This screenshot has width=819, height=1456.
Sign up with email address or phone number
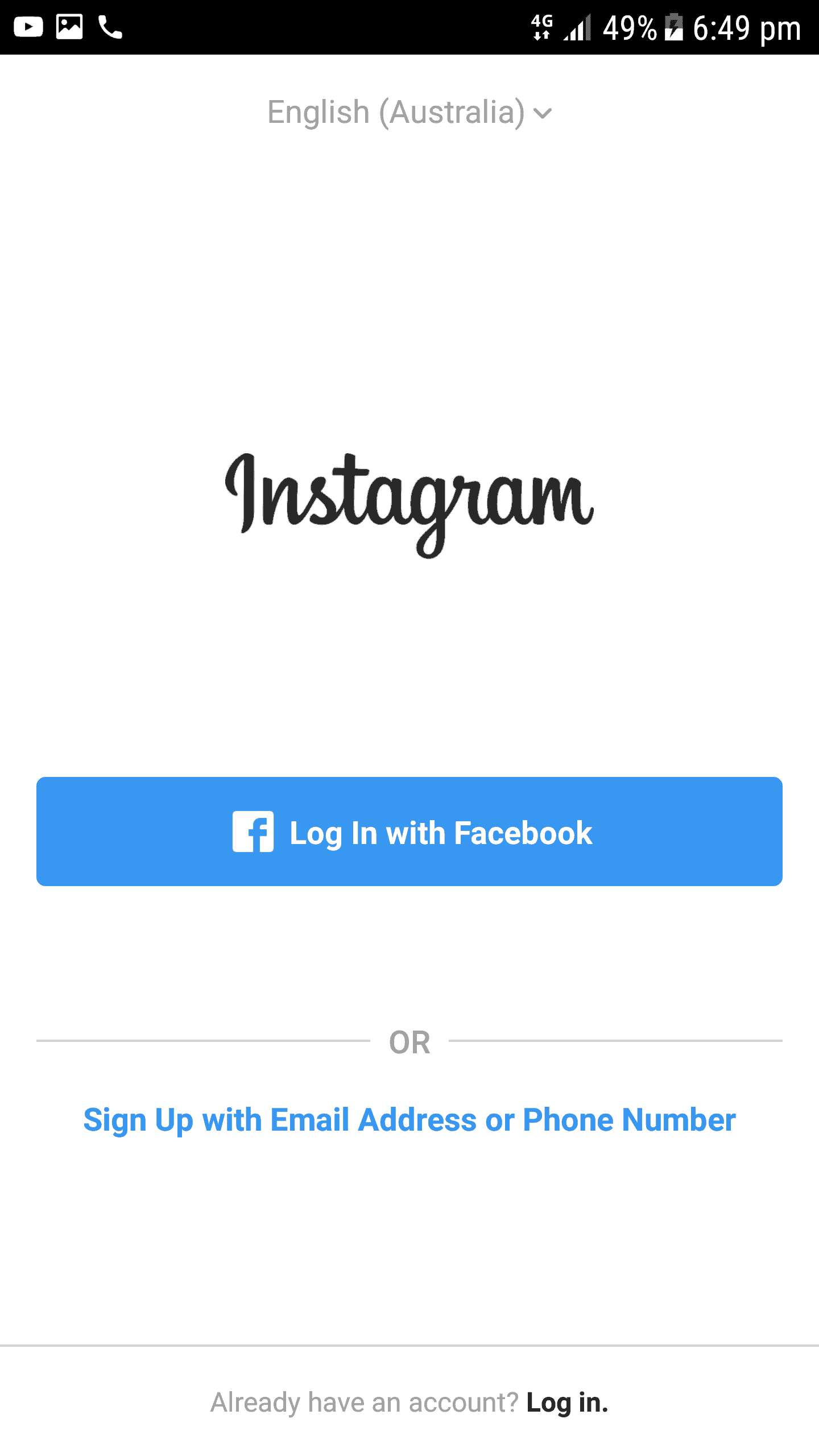point(409,1120)
